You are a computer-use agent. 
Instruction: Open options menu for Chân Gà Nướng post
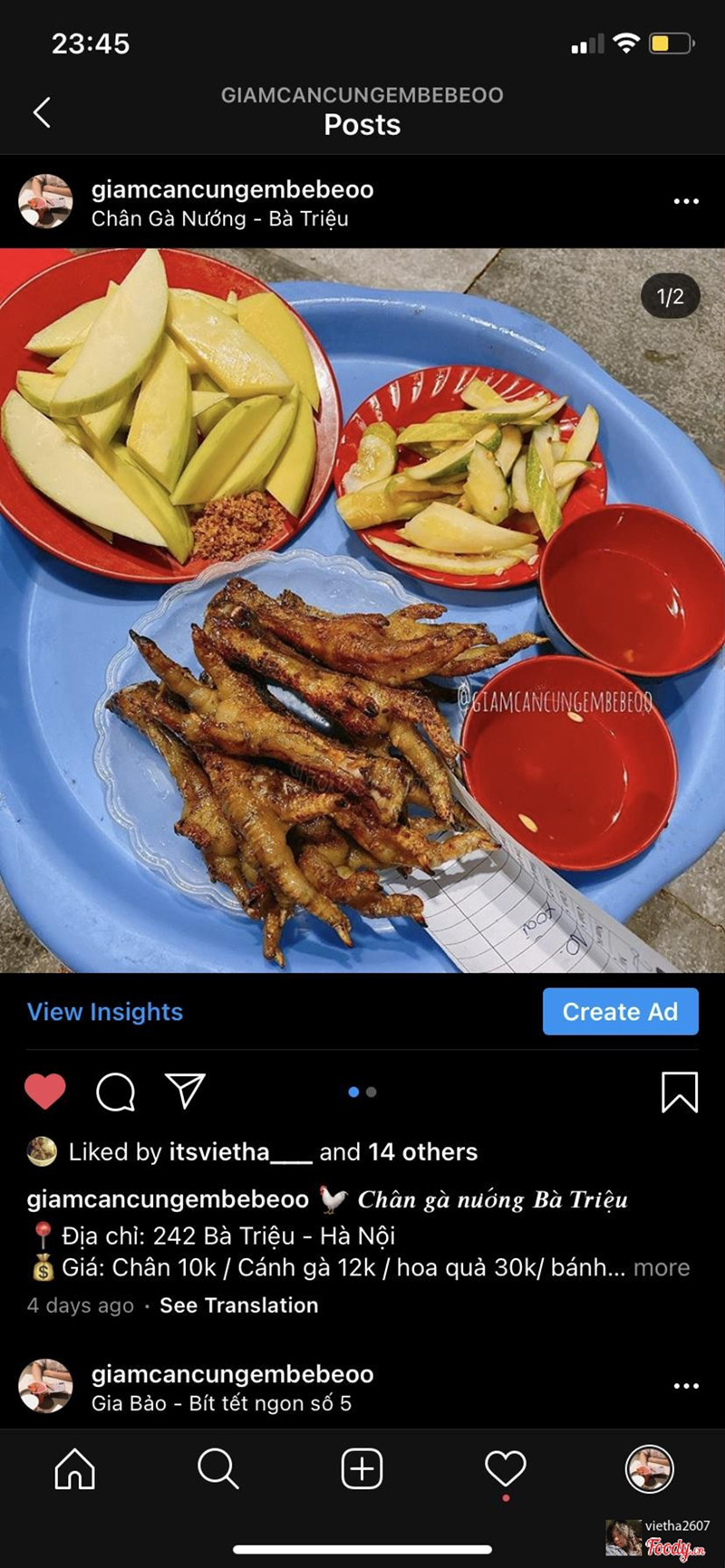(686, 201)
